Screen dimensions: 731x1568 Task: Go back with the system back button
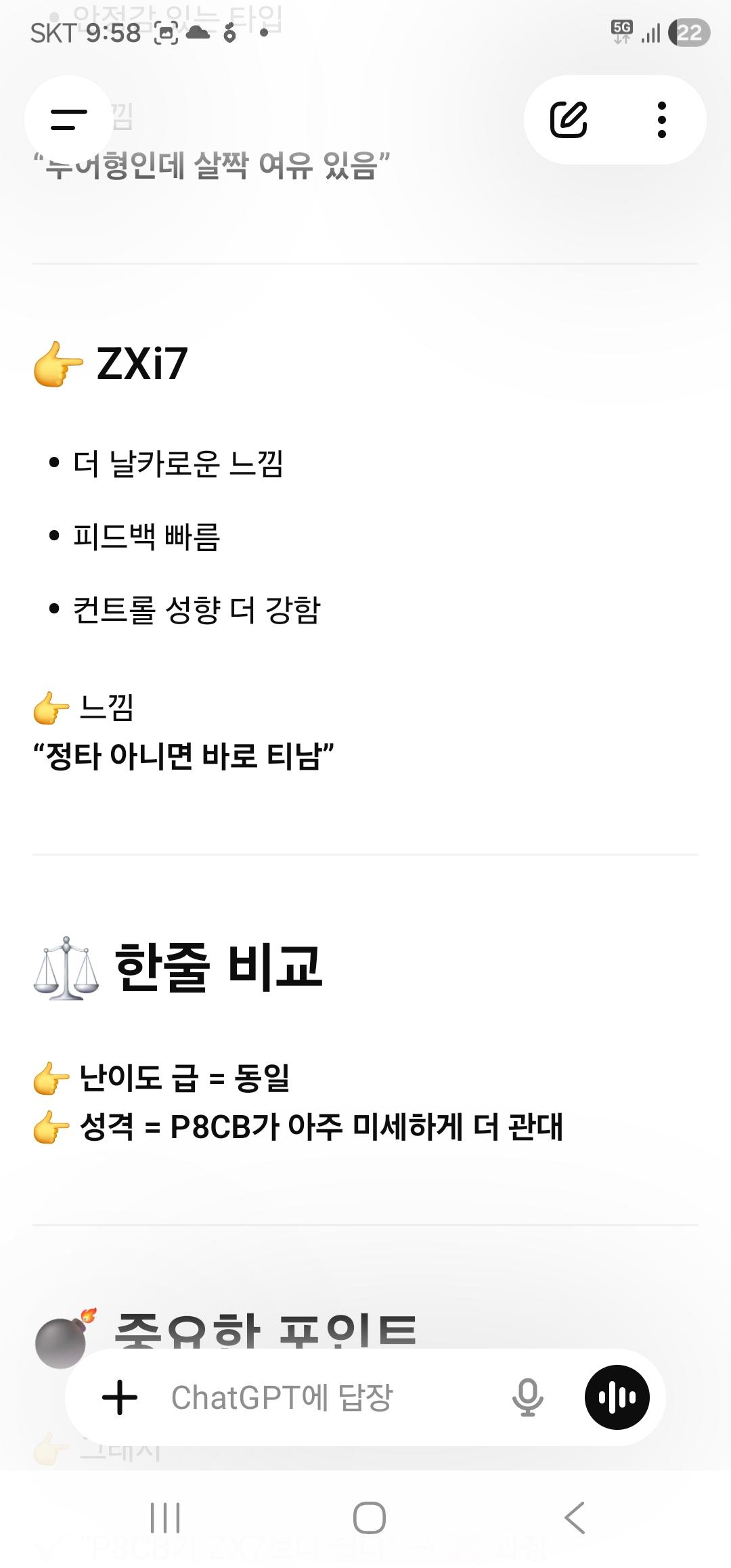pyautogui.click(x=575, y=1518)
